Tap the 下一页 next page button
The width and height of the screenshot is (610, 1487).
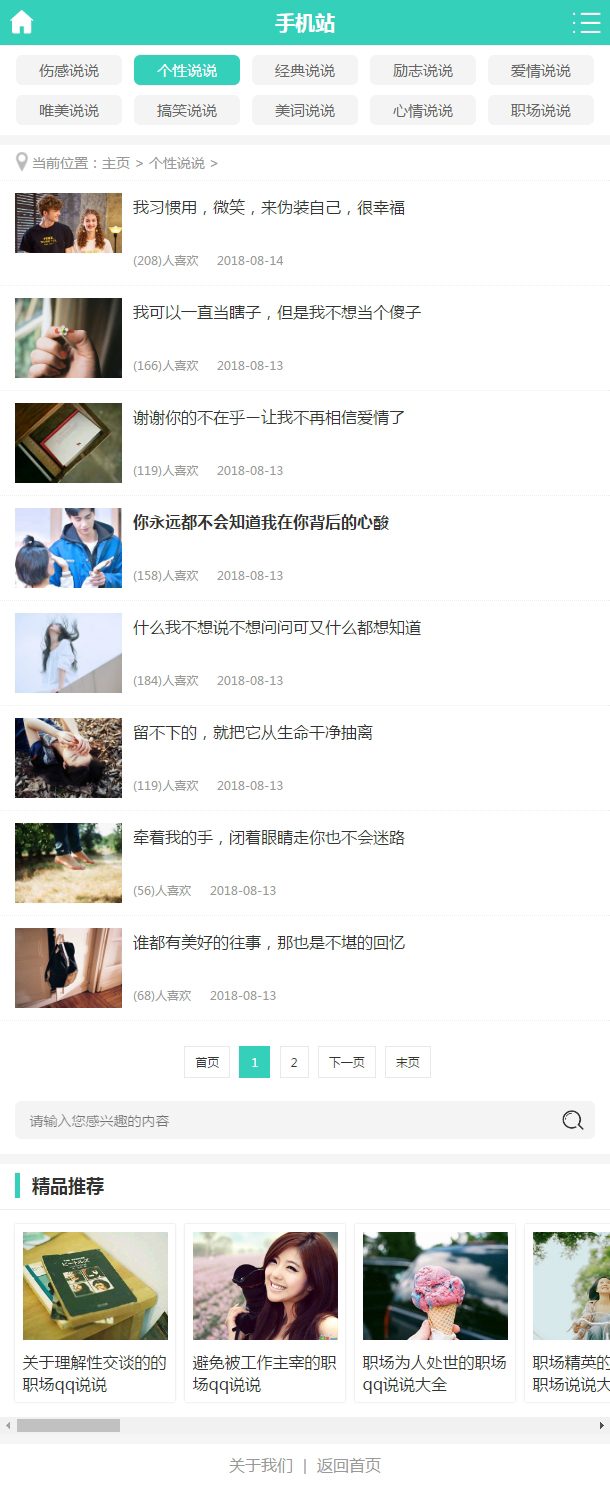[x=346, y=1062]
